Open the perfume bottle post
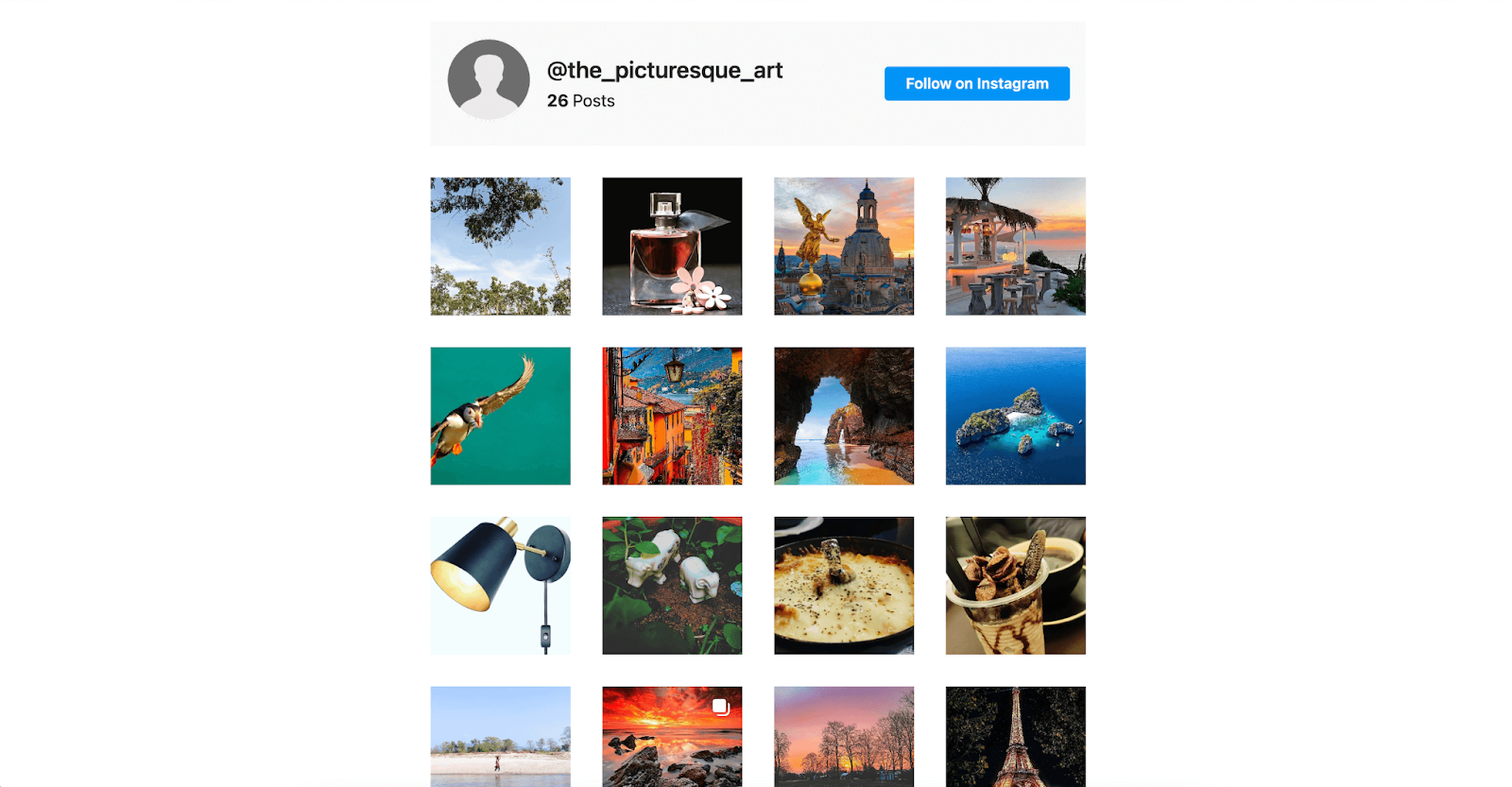This screenshot has height=787, width=1512. pos(672,246)
